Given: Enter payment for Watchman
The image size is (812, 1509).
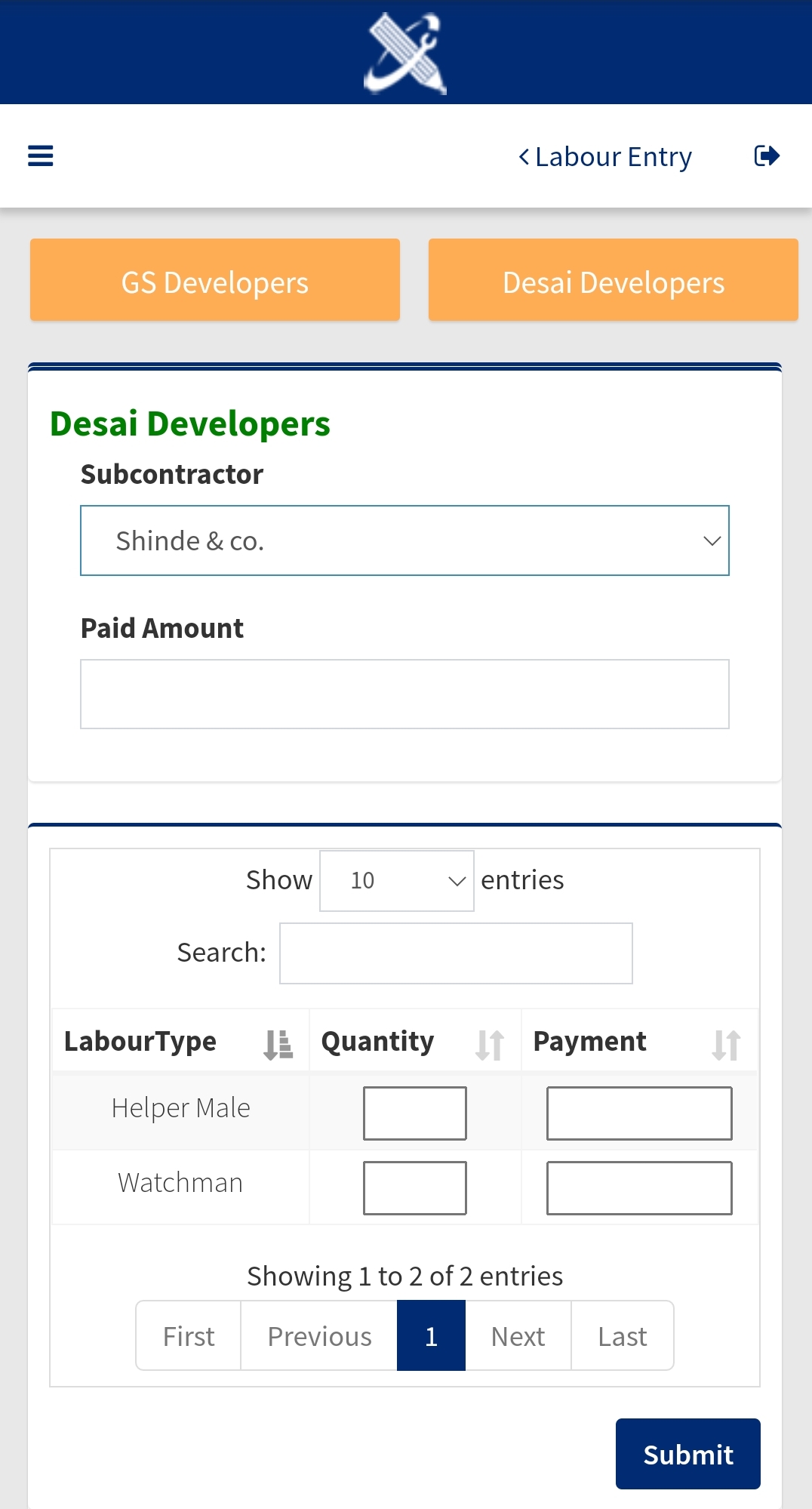Looking at the screenshot, I should (x=638, y=1187).
